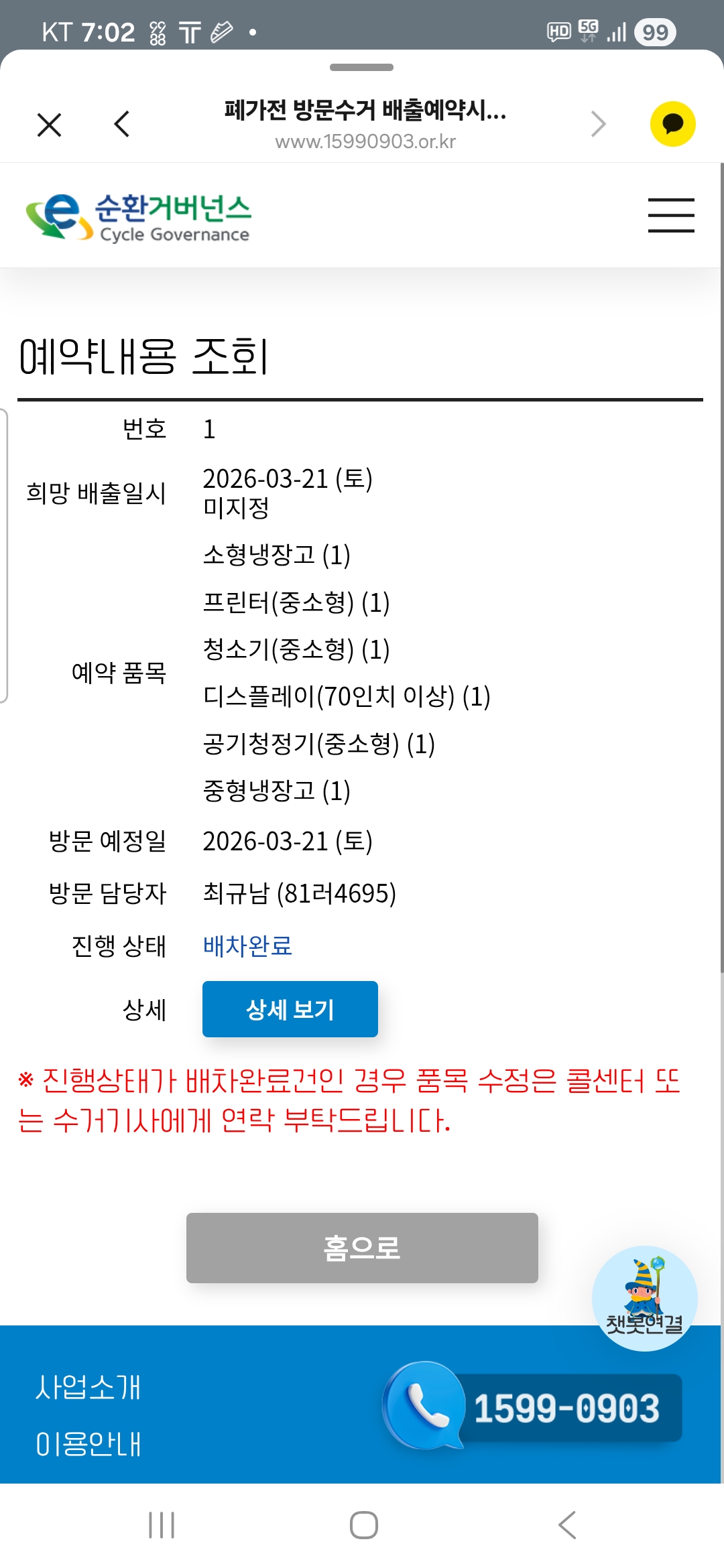Open the 사업소개 footer link
The image size is (724, 1568).
click(88, 1387)
